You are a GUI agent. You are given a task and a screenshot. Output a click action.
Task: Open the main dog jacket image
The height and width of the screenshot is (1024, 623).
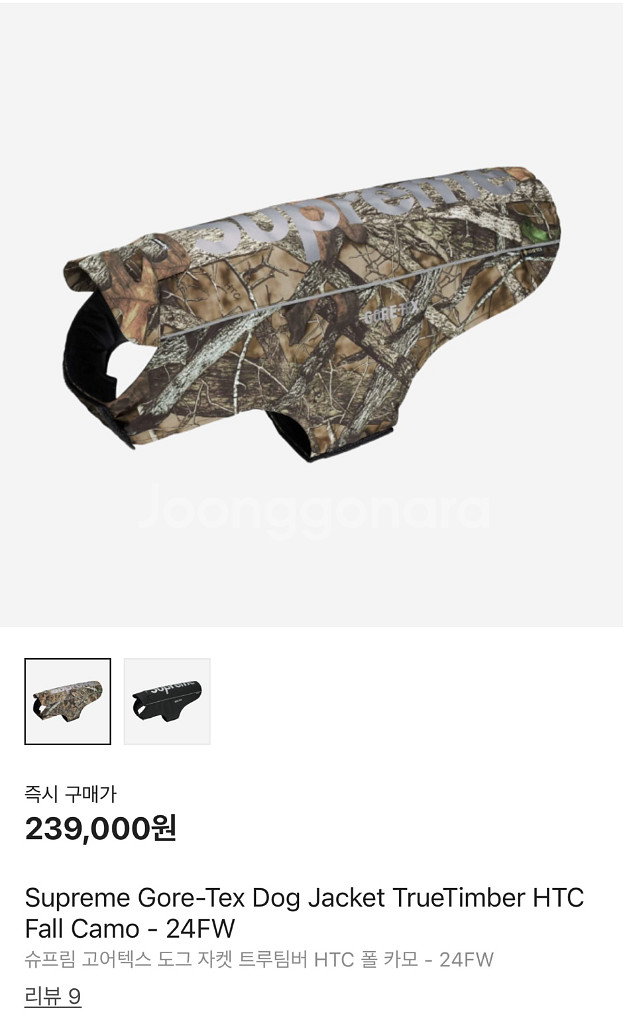tap(312, 314)
